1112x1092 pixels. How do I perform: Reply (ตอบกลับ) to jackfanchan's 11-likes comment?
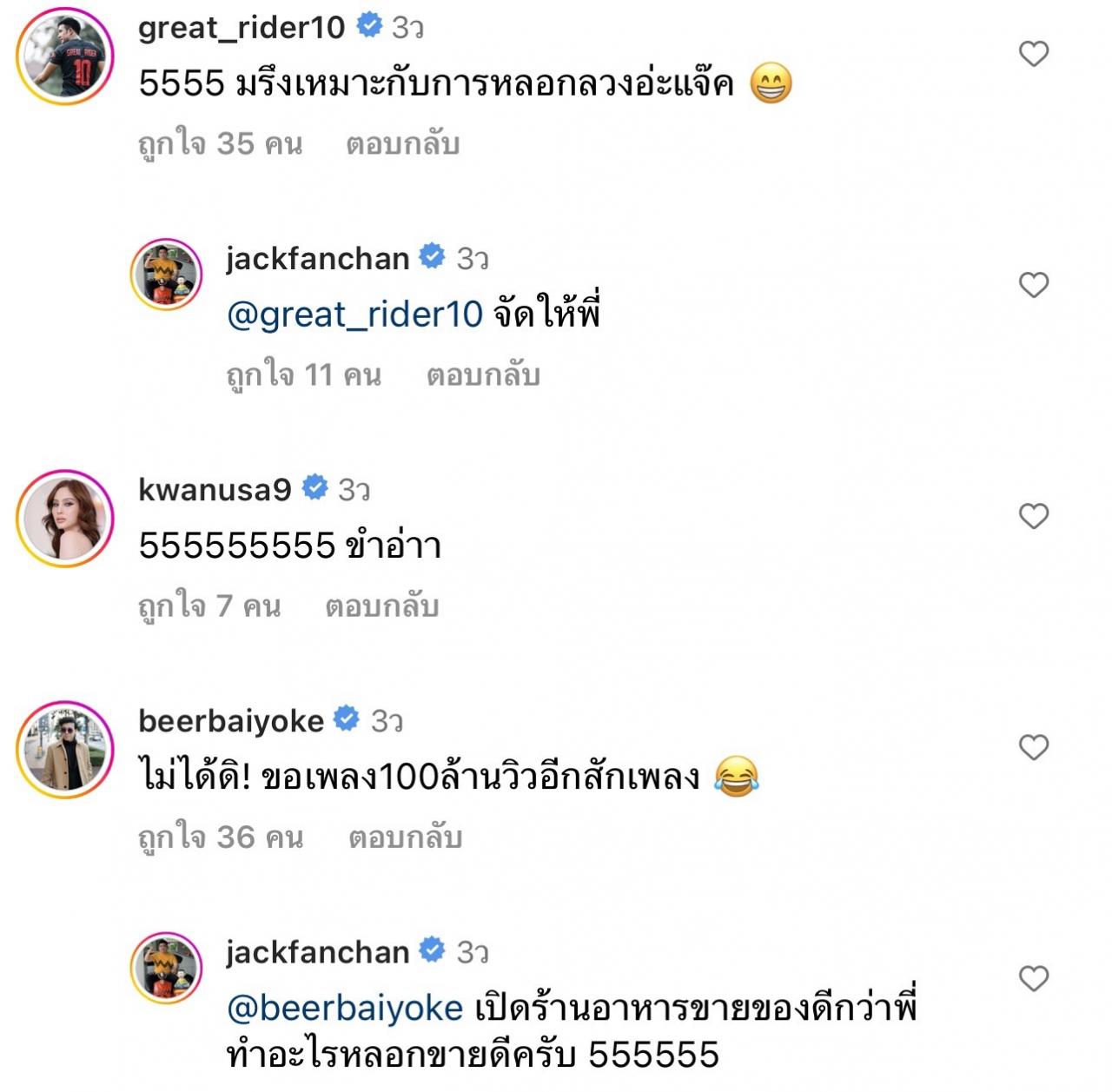point(483,375)
